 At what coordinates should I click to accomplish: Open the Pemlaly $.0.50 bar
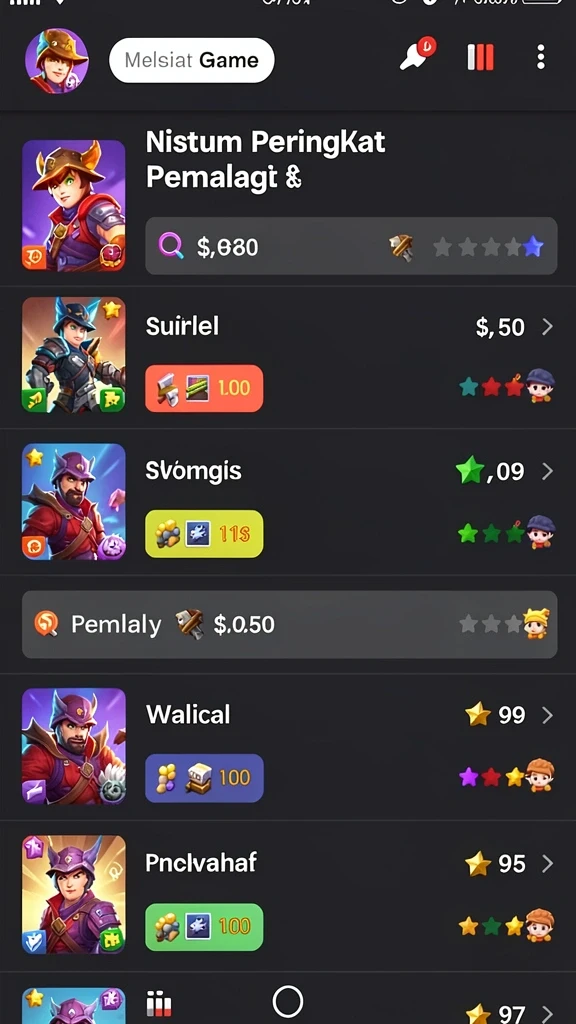tap(289, 624)
